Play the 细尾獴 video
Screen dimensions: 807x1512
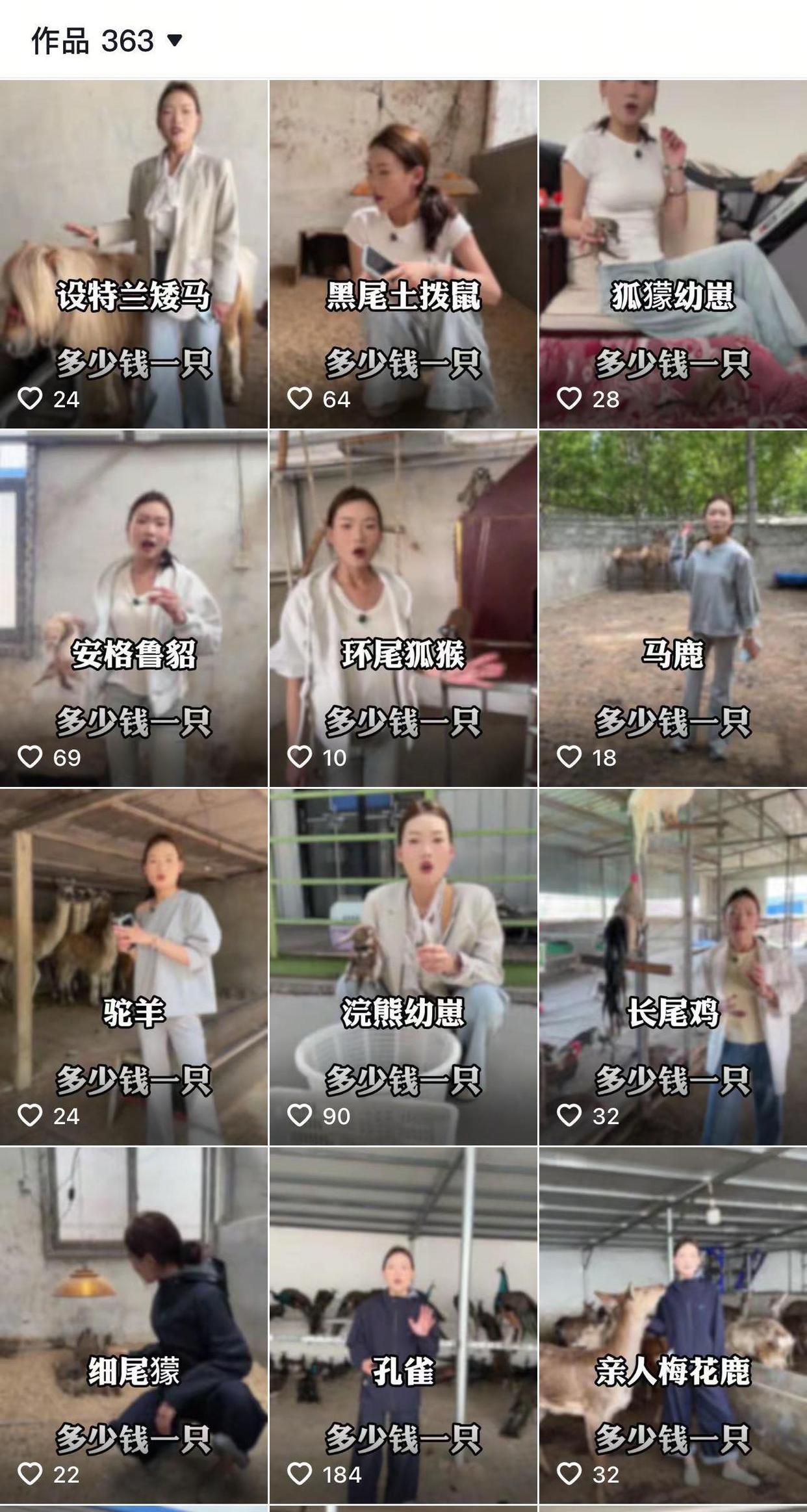pyautogui.click(x=133, y=1326)
